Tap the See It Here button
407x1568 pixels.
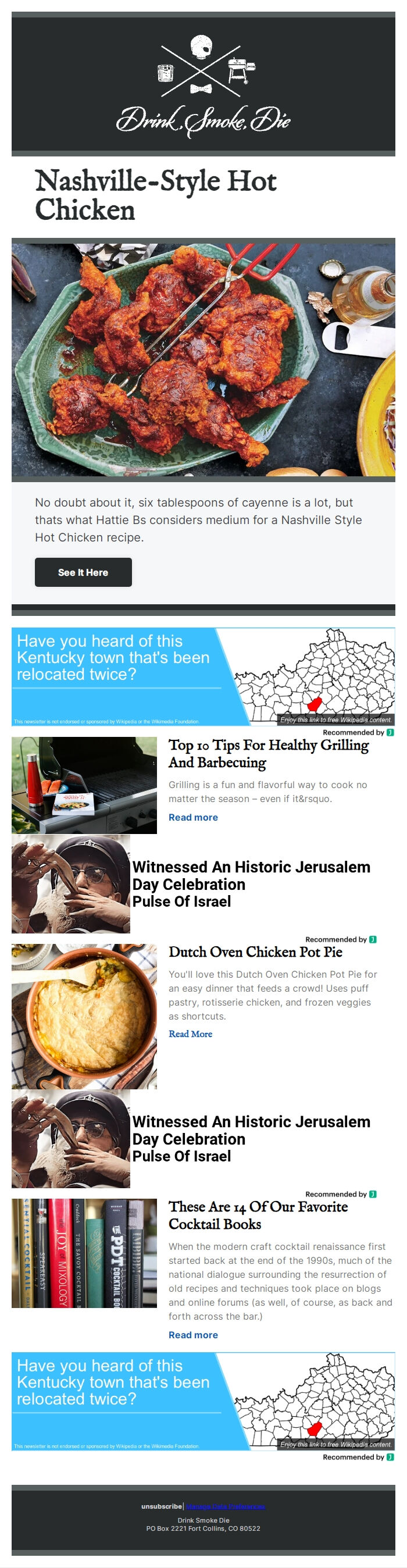tap(83, 572)
